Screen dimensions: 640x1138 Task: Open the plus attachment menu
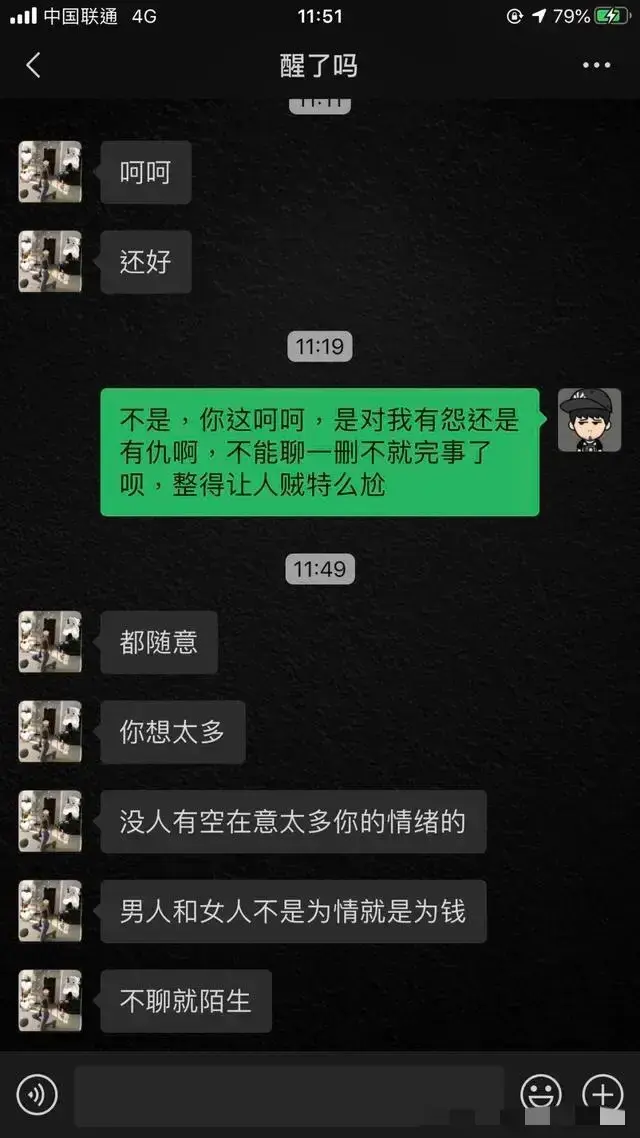[x=602, y=1095]
